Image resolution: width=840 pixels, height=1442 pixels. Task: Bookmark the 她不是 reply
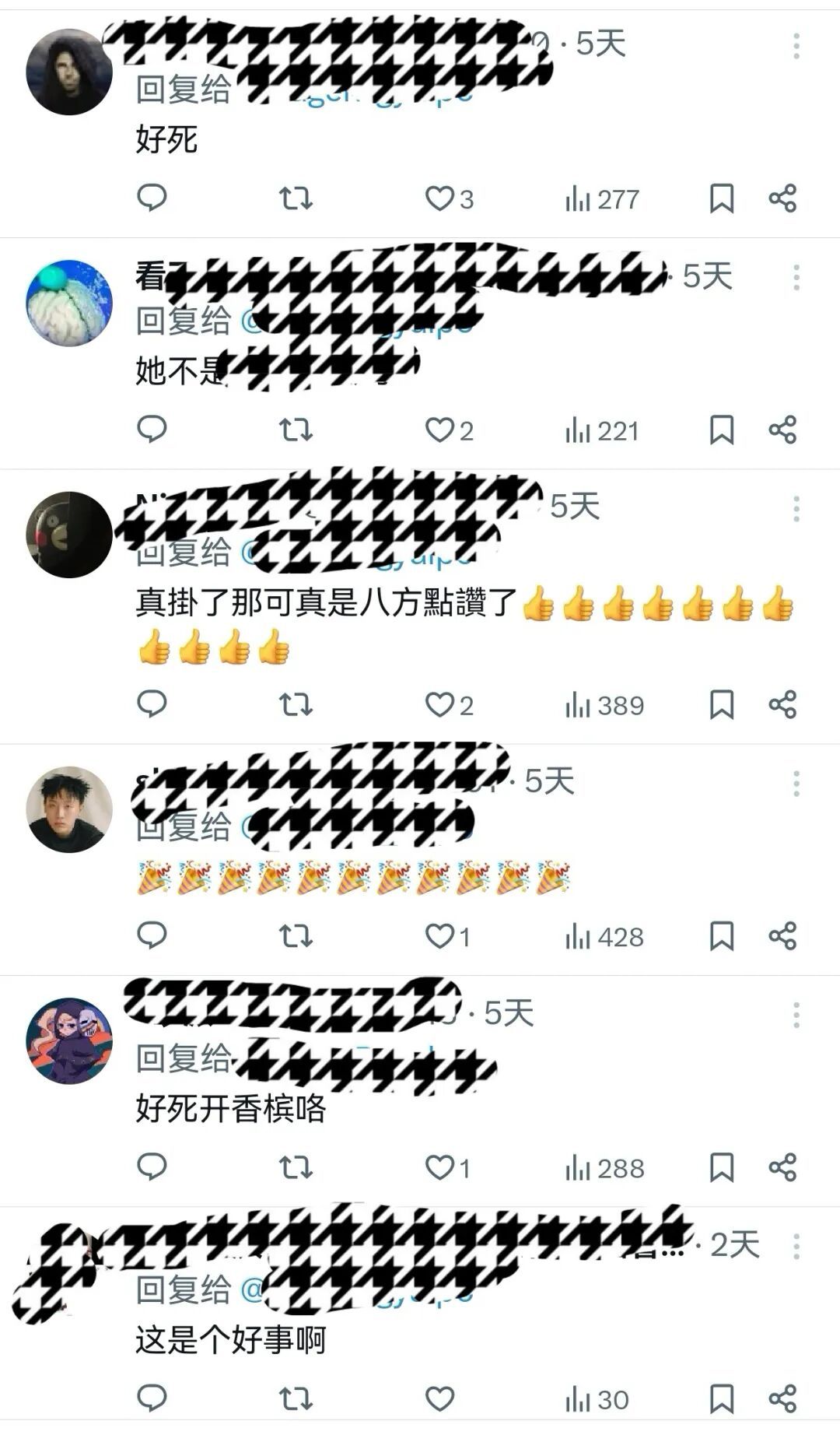click(722, 430)
